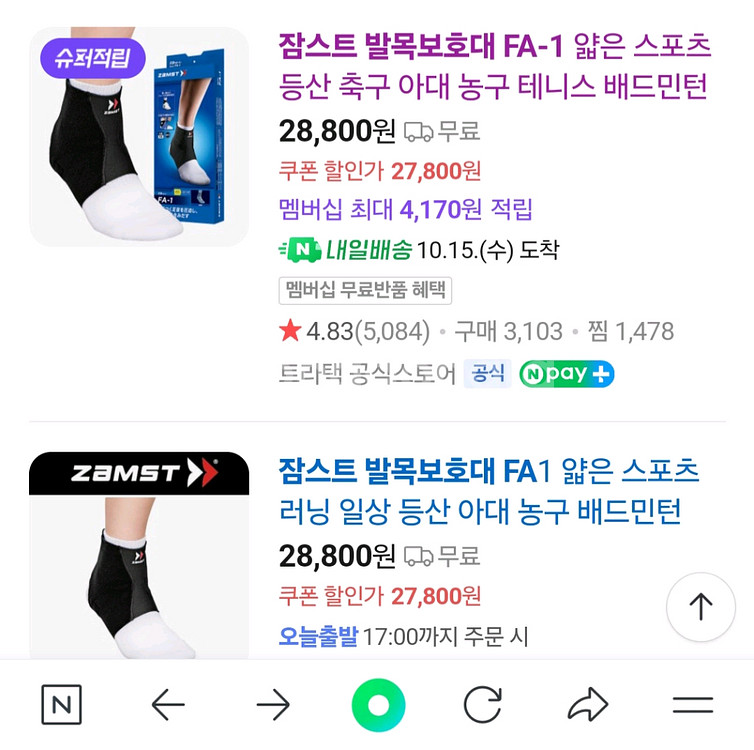Open the Naver home N button
Viewport: 754px width, 750px height.
61,706
